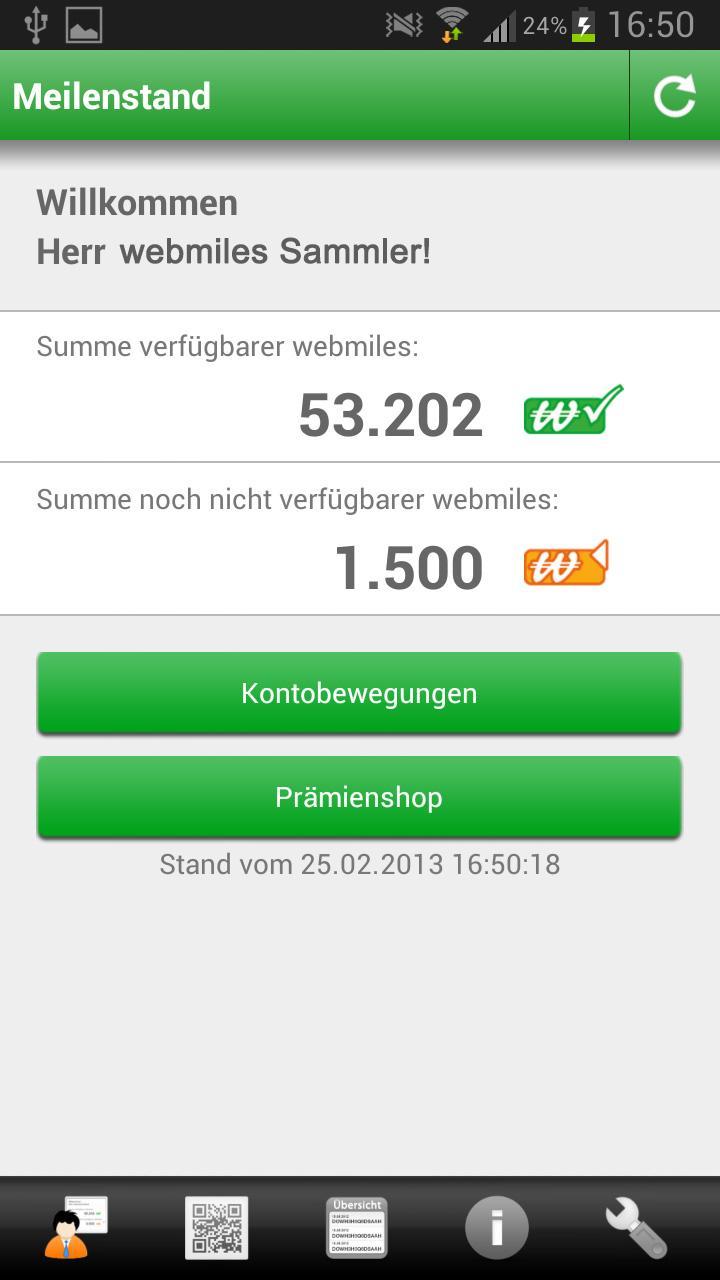
Task: Open Kontobewegungen account activity
Action: (359, 693)
